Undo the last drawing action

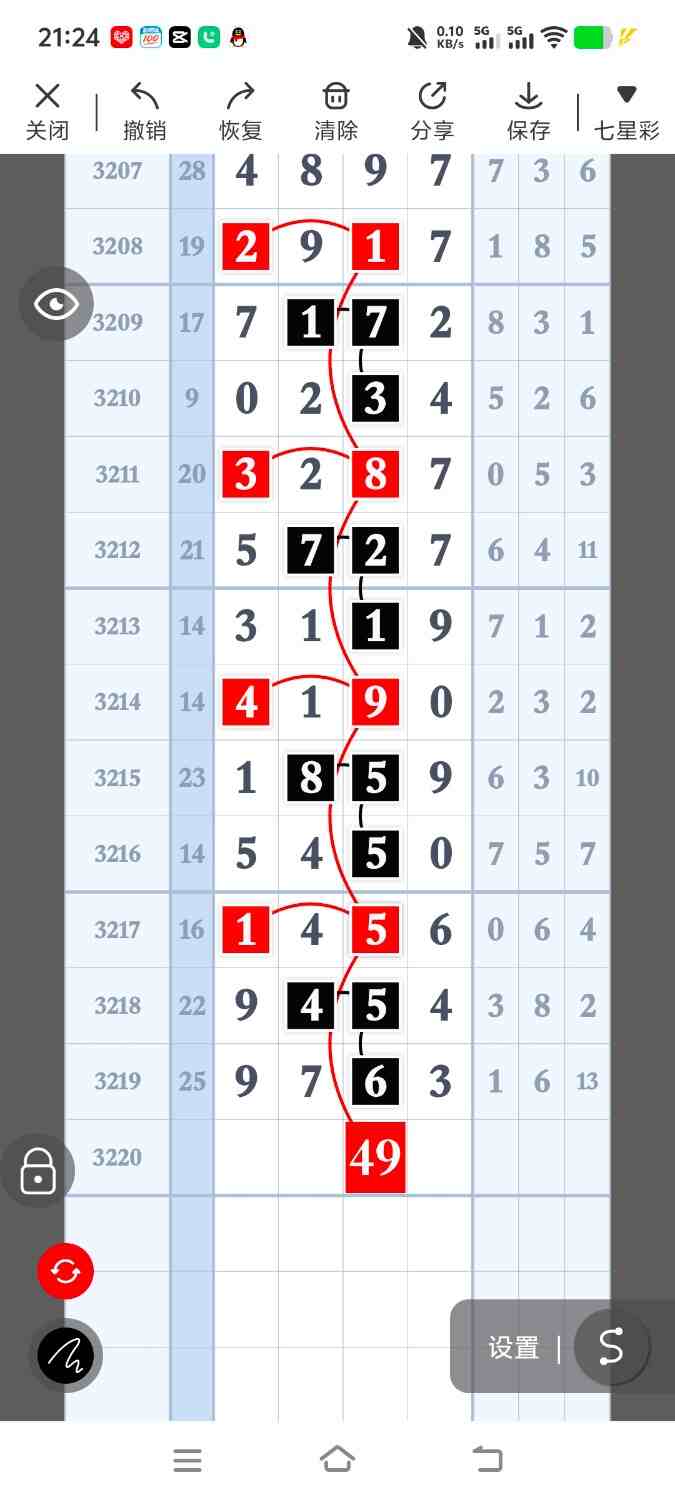coord(145,111)
